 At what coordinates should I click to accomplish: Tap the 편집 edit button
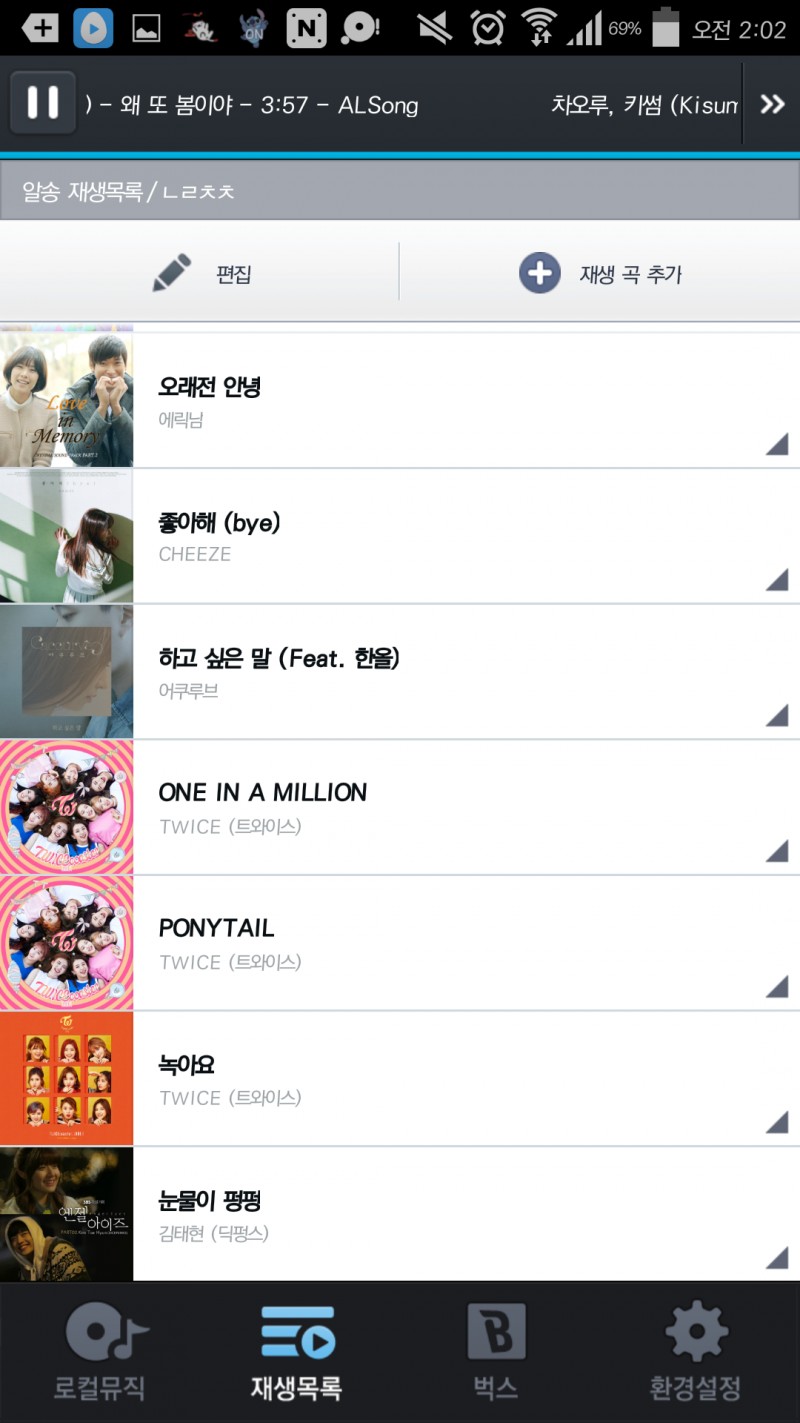(x=200, y=273)
